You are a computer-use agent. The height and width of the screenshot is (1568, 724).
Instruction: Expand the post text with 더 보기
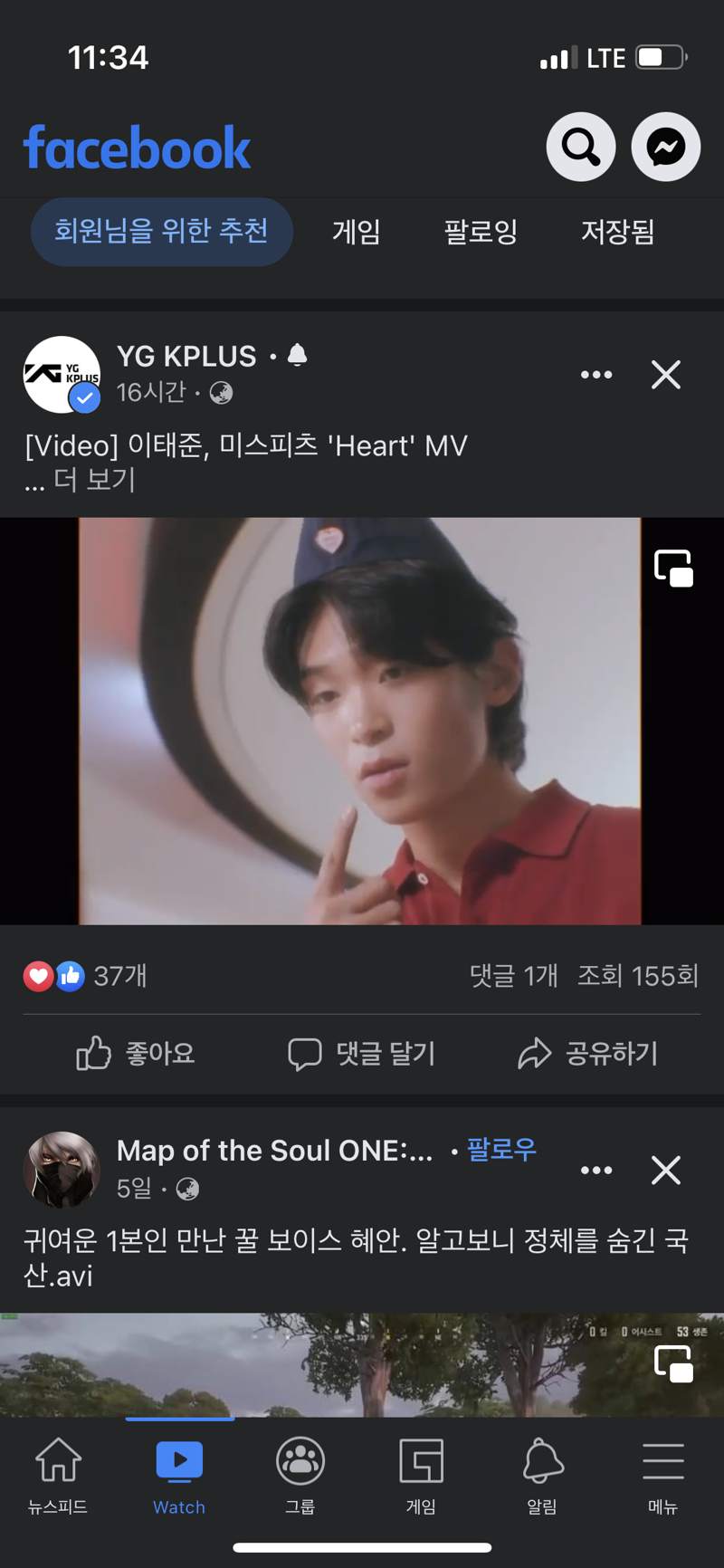click(94, 480)
